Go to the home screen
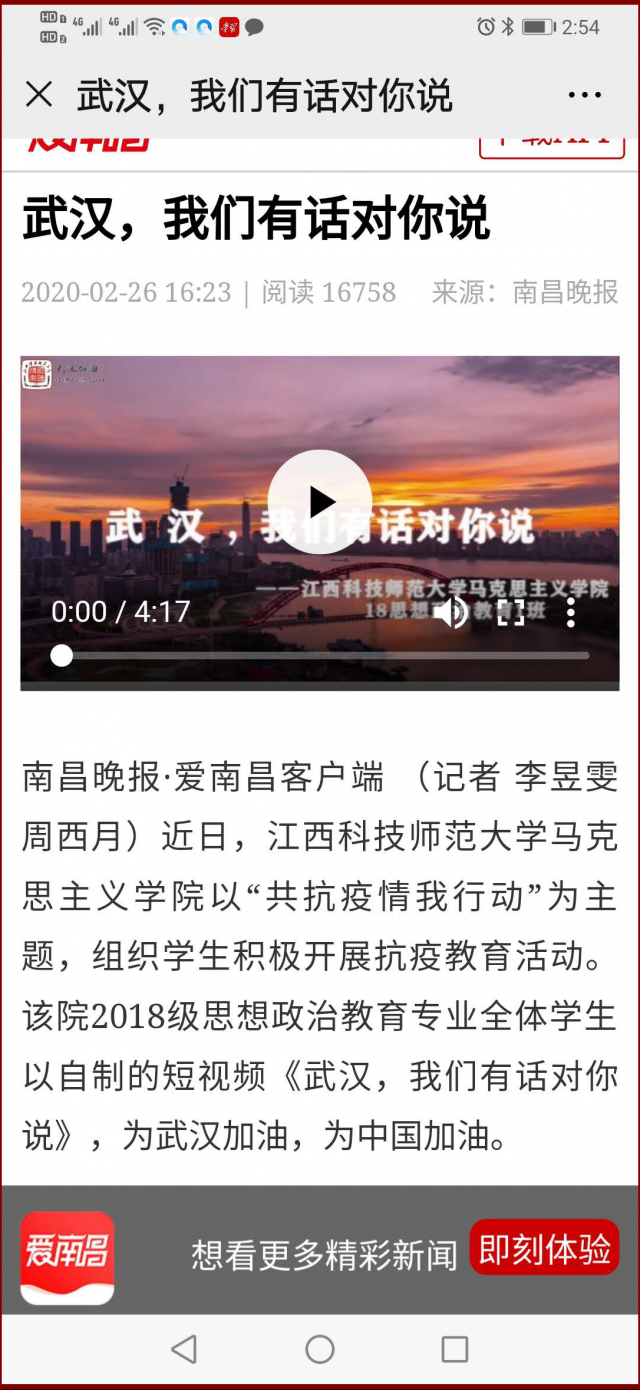Screen dimensions: 640x1390 [x=320, y=1349]
